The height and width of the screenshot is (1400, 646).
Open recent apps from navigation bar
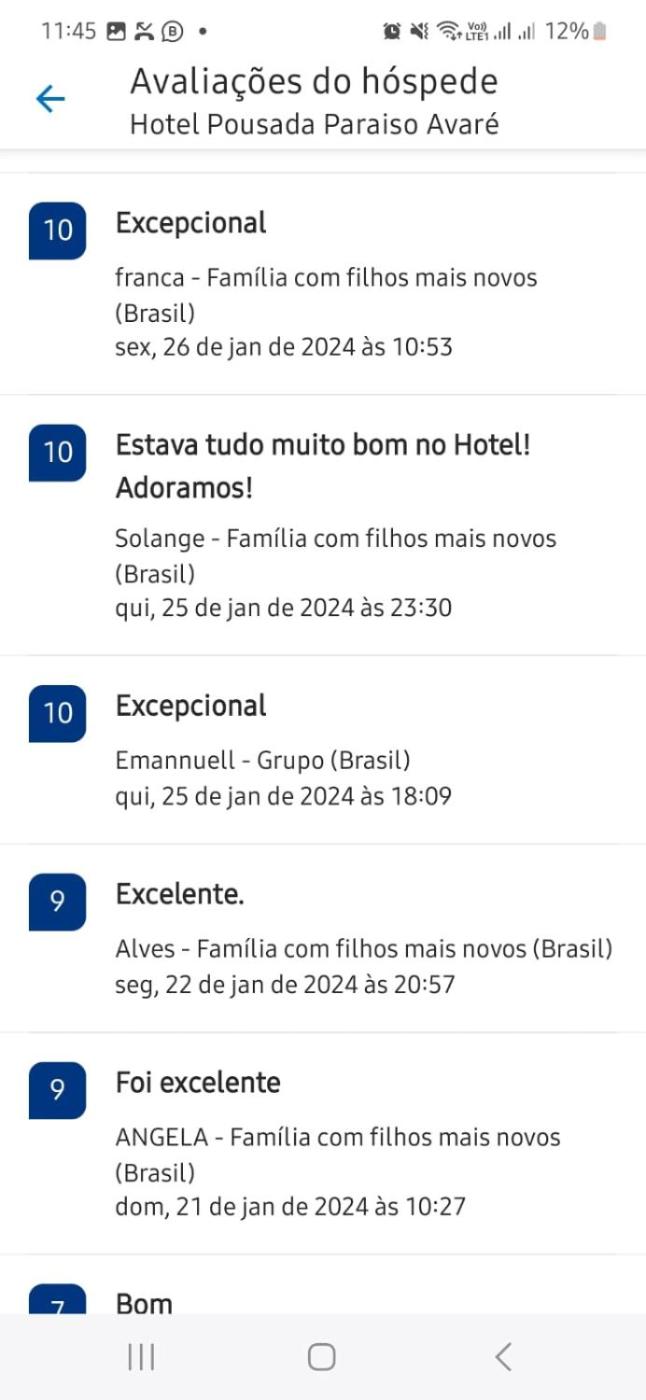141,1357
